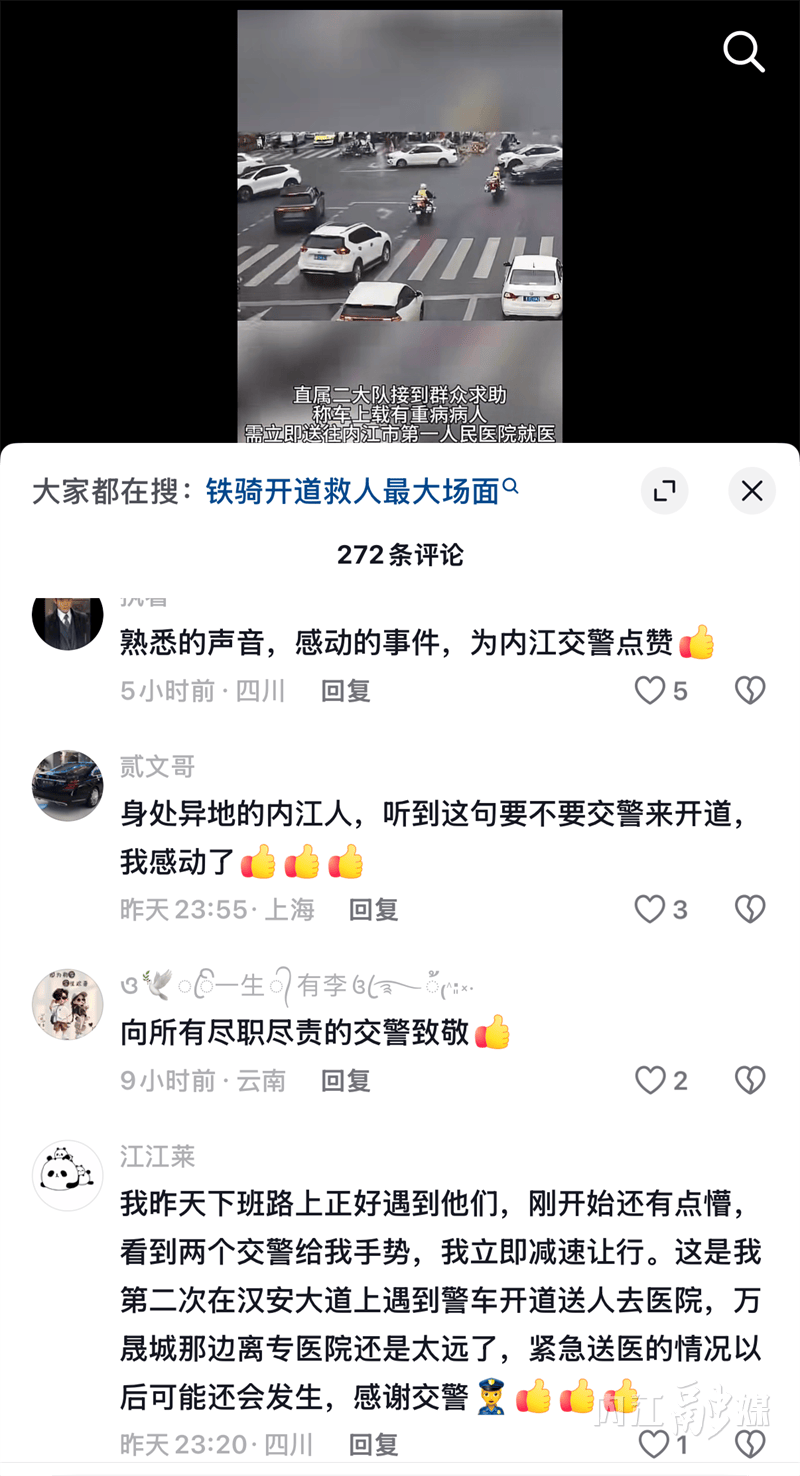Reply to 江江莱's comment
The width and height of the screenshot is (800, 1476).
coord(374,1444)
